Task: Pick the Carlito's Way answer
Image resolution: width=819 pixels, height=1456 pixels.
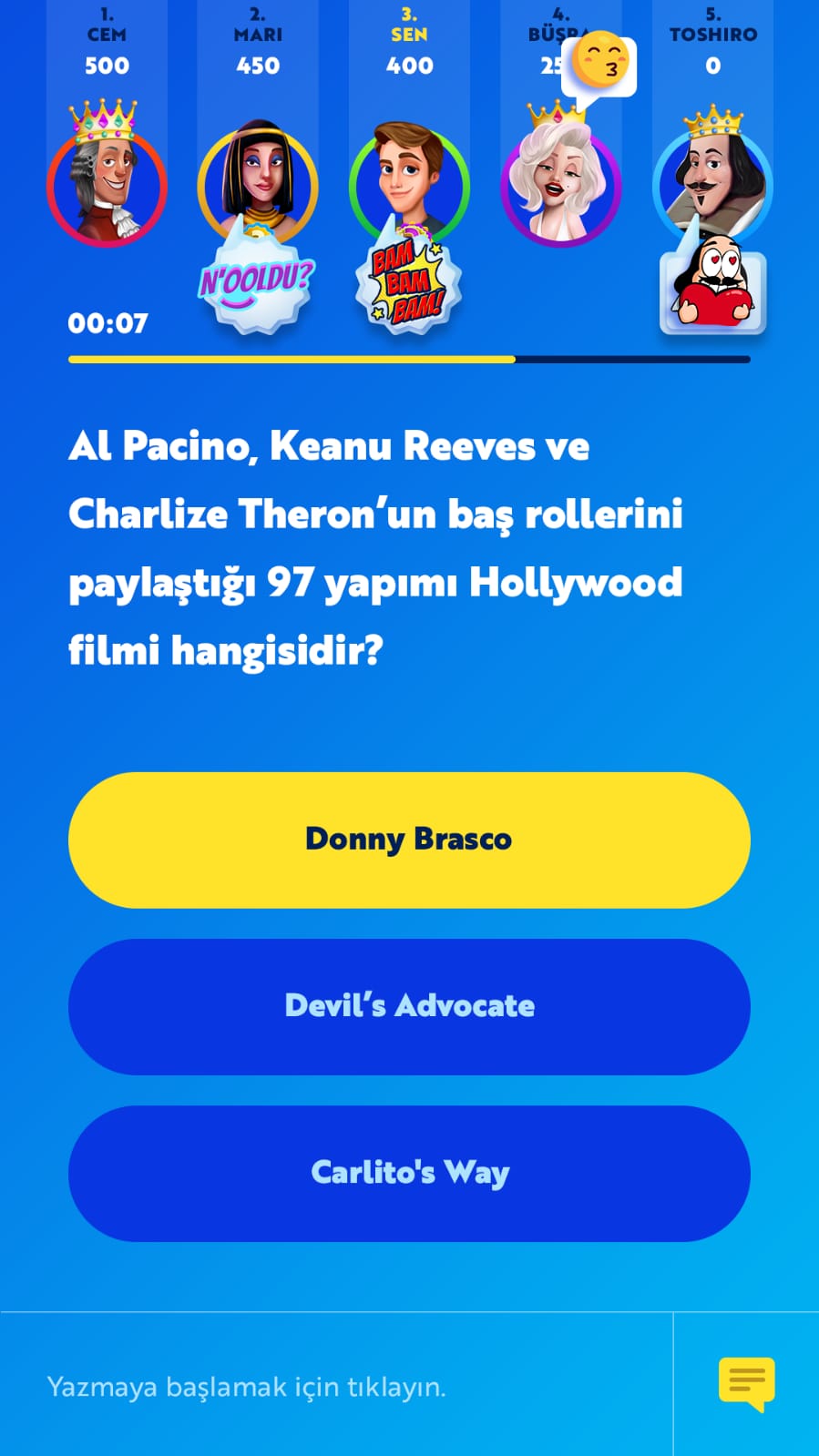Action: pos(409,1173)
